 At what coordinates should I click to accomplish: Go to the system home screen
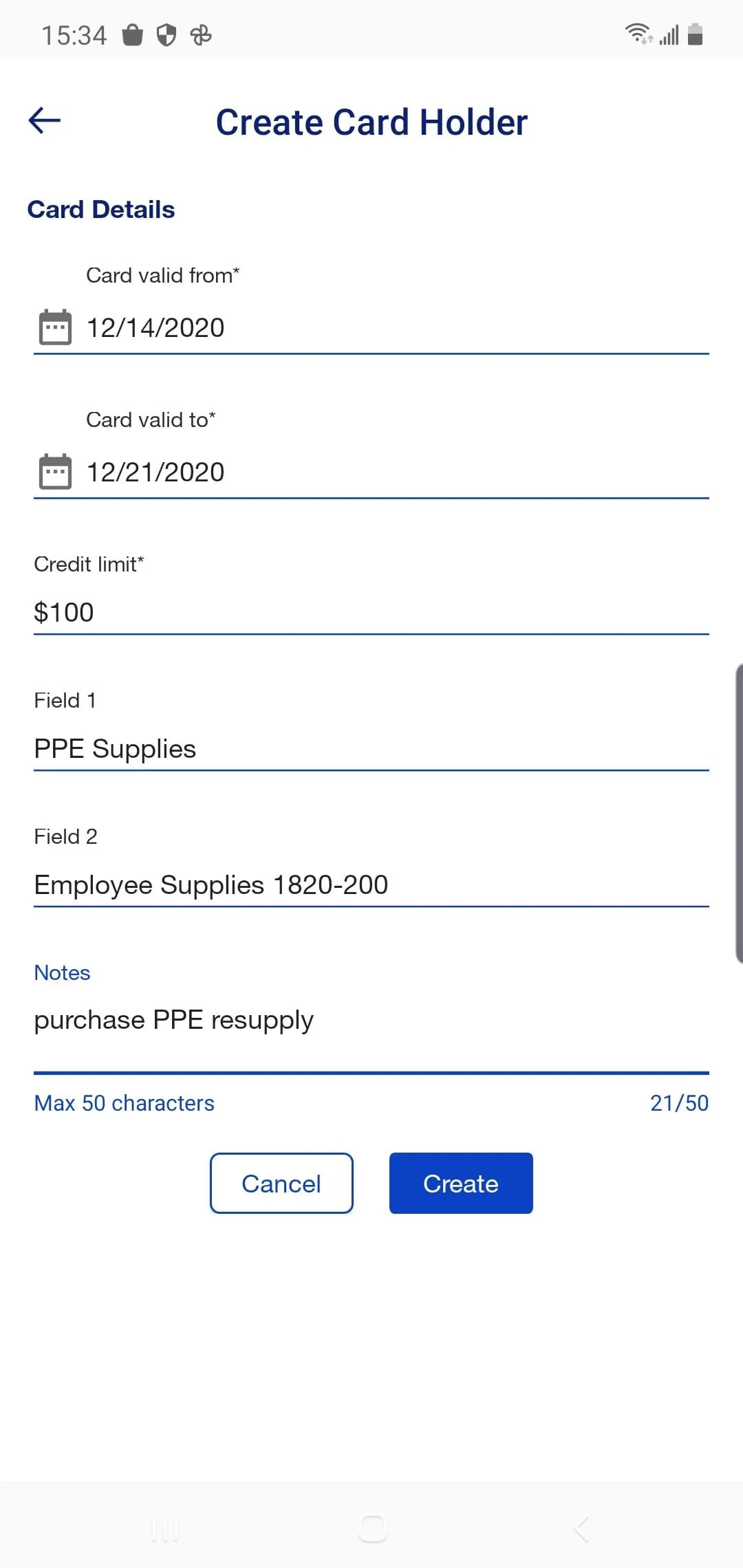pos(372,1529)
